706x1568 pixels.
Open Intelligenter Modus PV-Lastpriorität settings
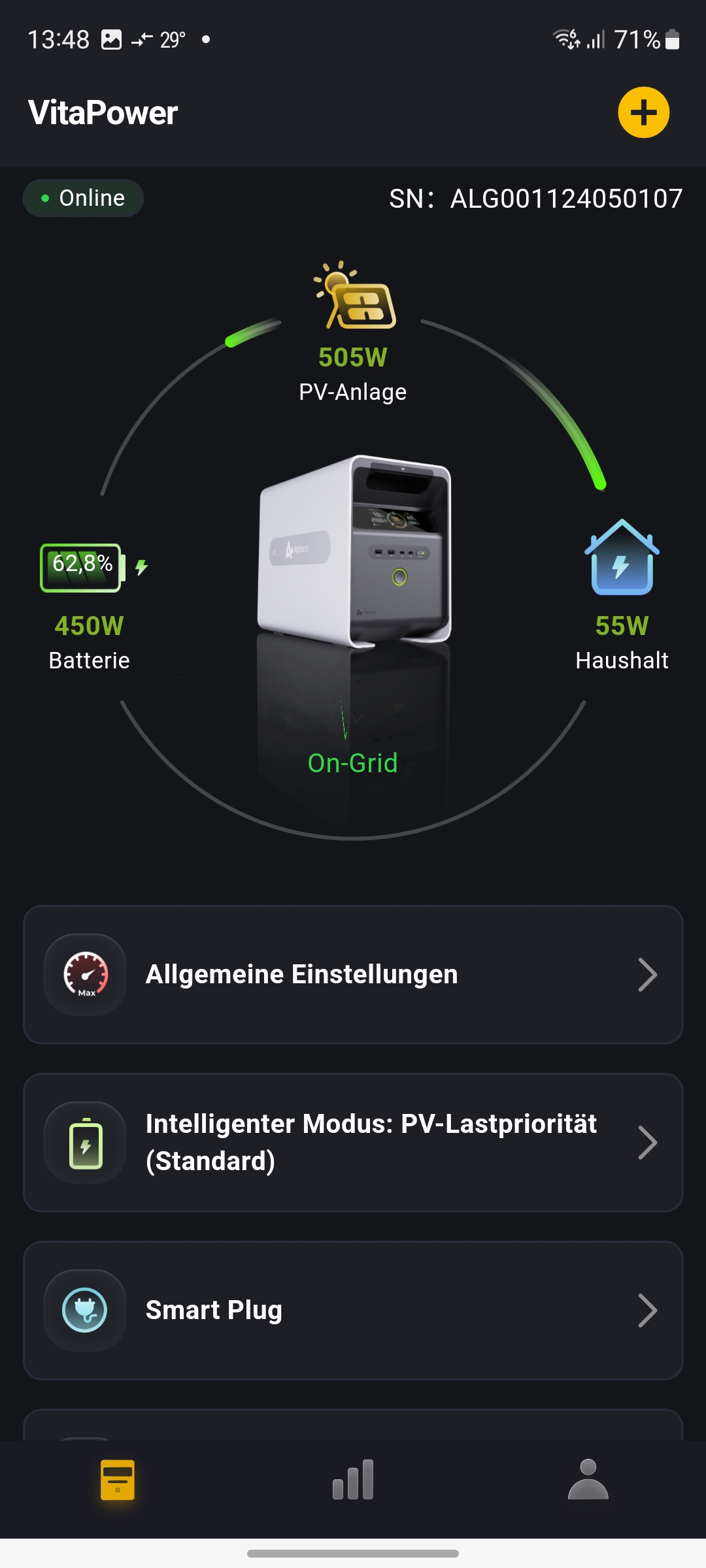[353, 1143]
